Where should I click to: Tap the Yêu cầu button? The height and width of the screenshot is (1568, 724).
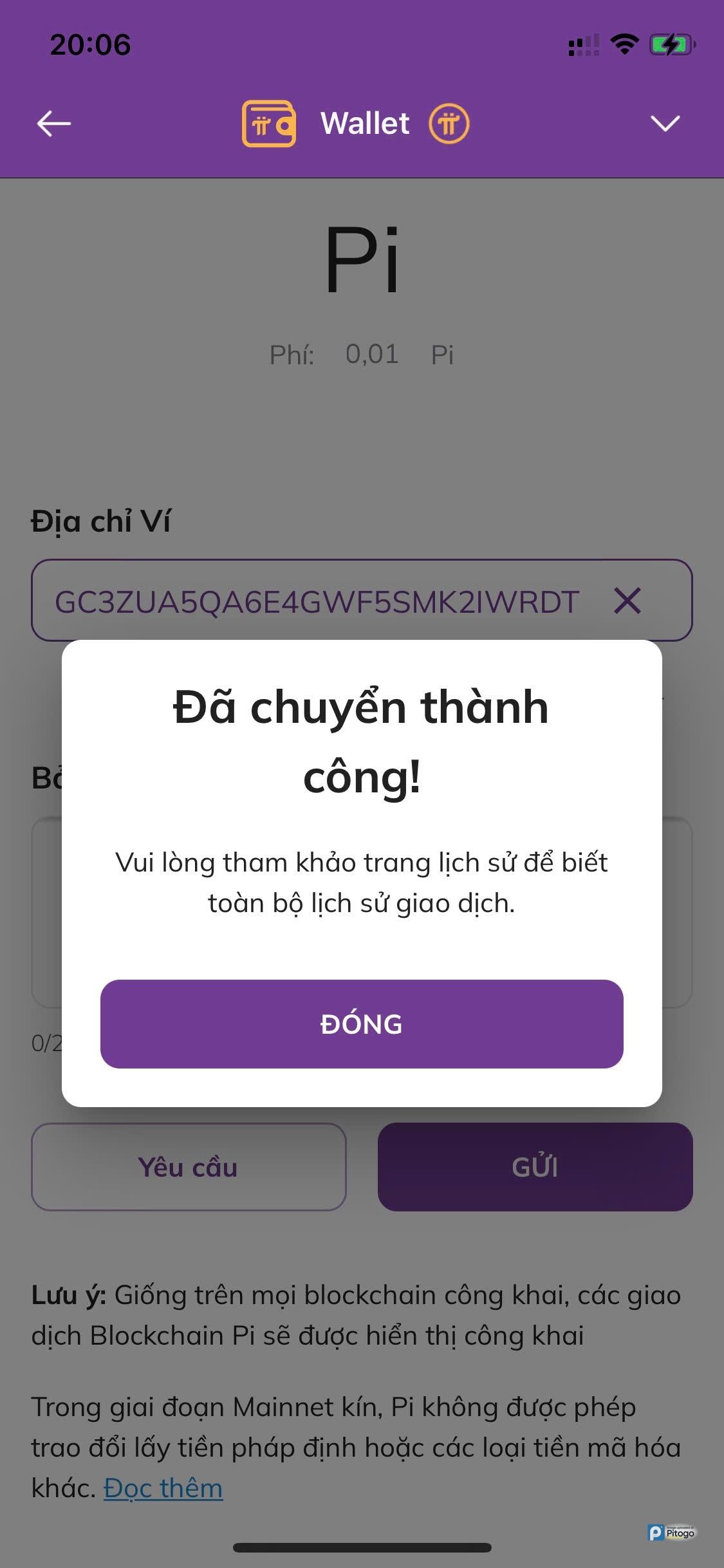point(189,1166)
